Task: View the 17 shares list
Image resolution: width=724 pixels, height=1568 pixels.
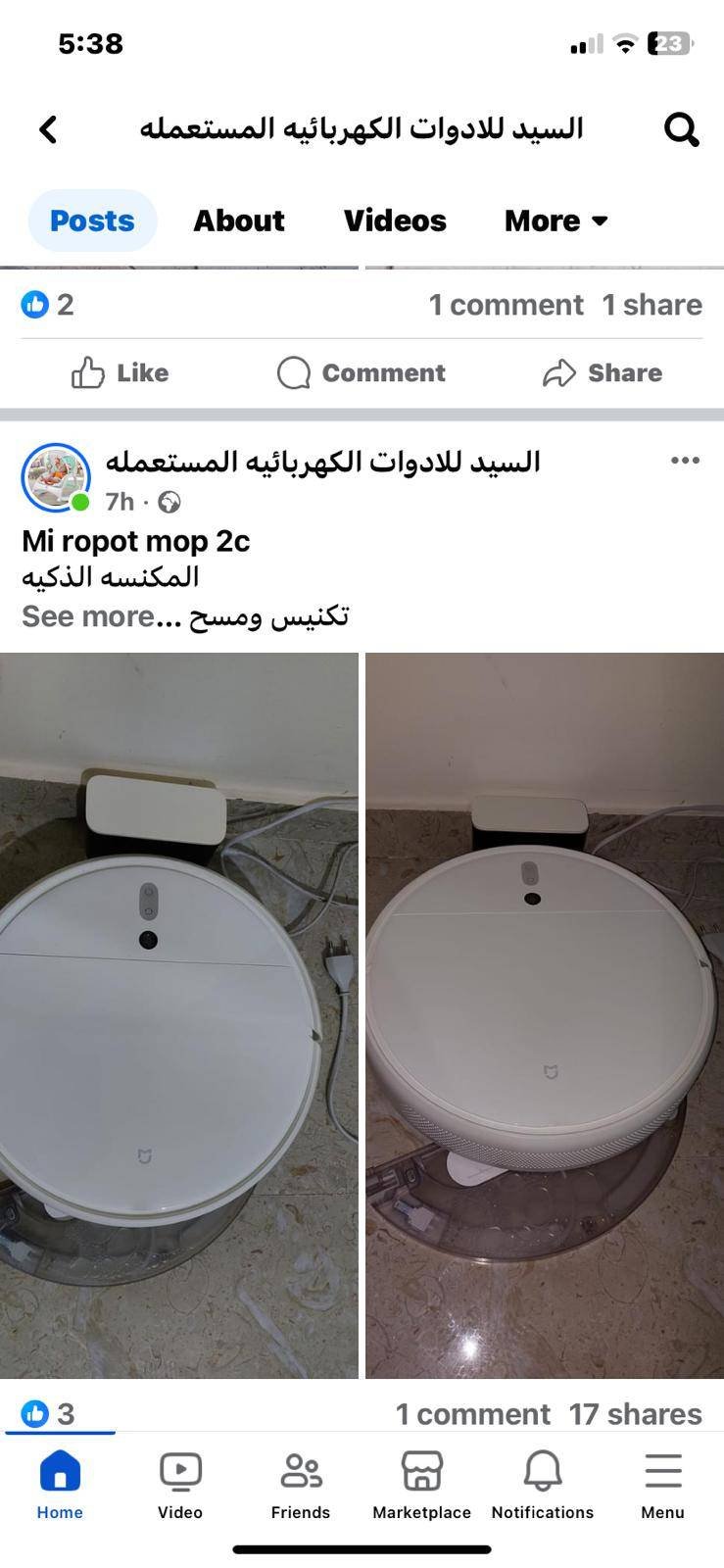Action: pos(635,1413)
